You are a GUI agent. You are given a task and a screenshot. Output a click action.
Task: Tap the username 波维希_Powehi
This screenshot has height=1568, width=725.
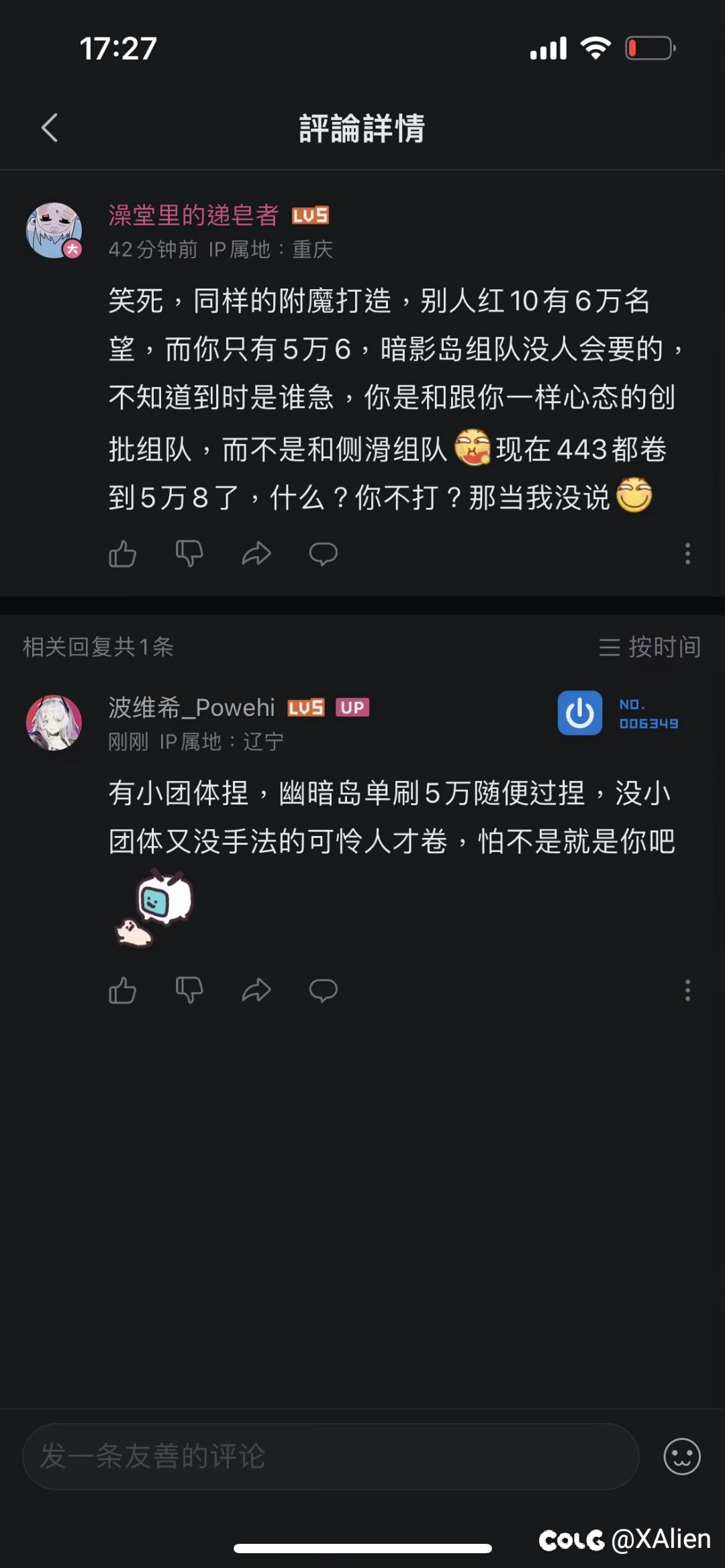[x=192, y=707]
